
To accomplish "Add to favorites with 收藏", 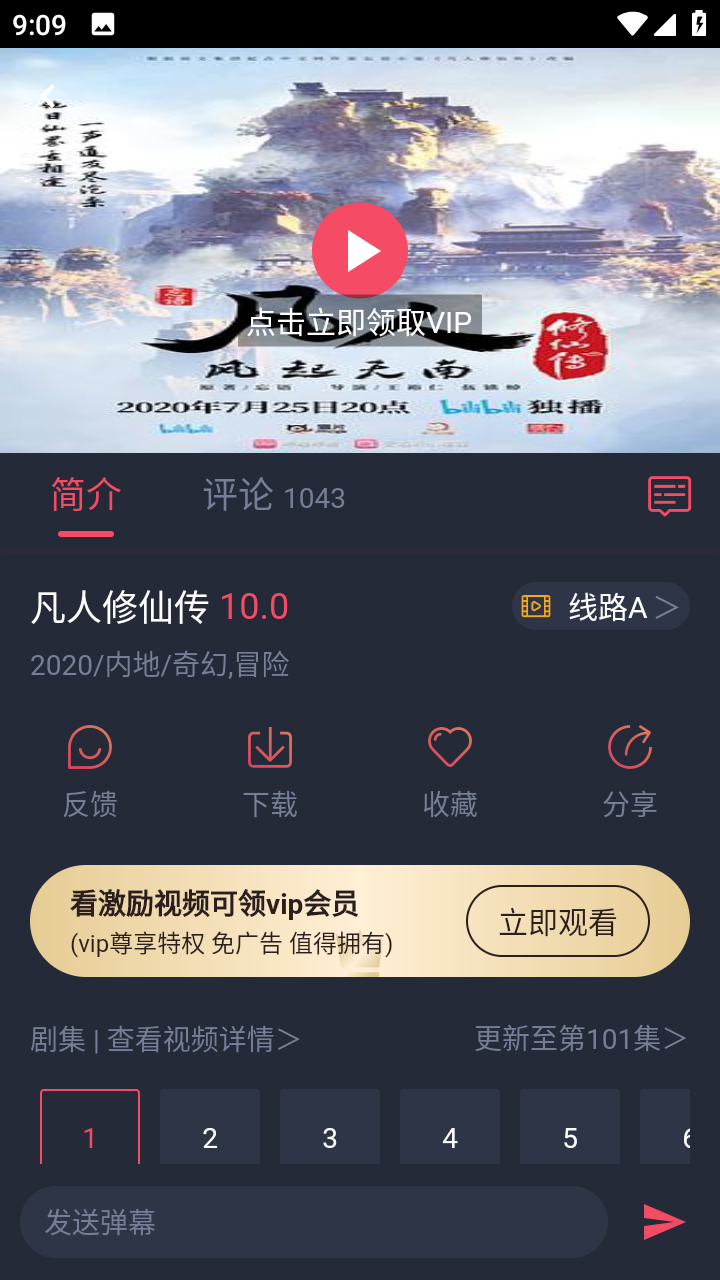I will (450, 772).
